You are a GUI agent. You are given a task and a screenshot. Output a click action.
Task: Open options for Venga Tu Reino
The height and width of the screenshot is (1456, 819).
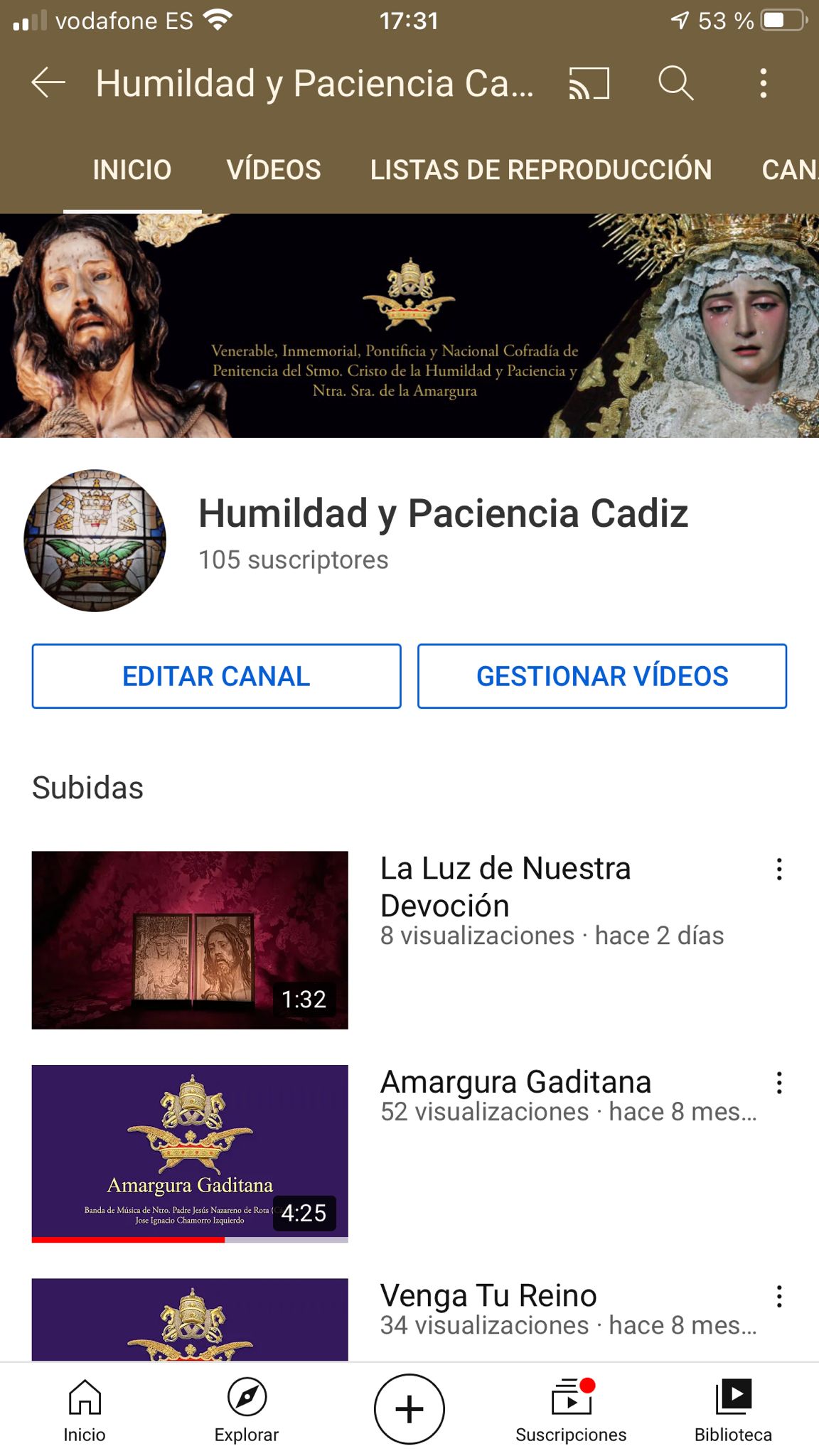[x=779, y=1296]
